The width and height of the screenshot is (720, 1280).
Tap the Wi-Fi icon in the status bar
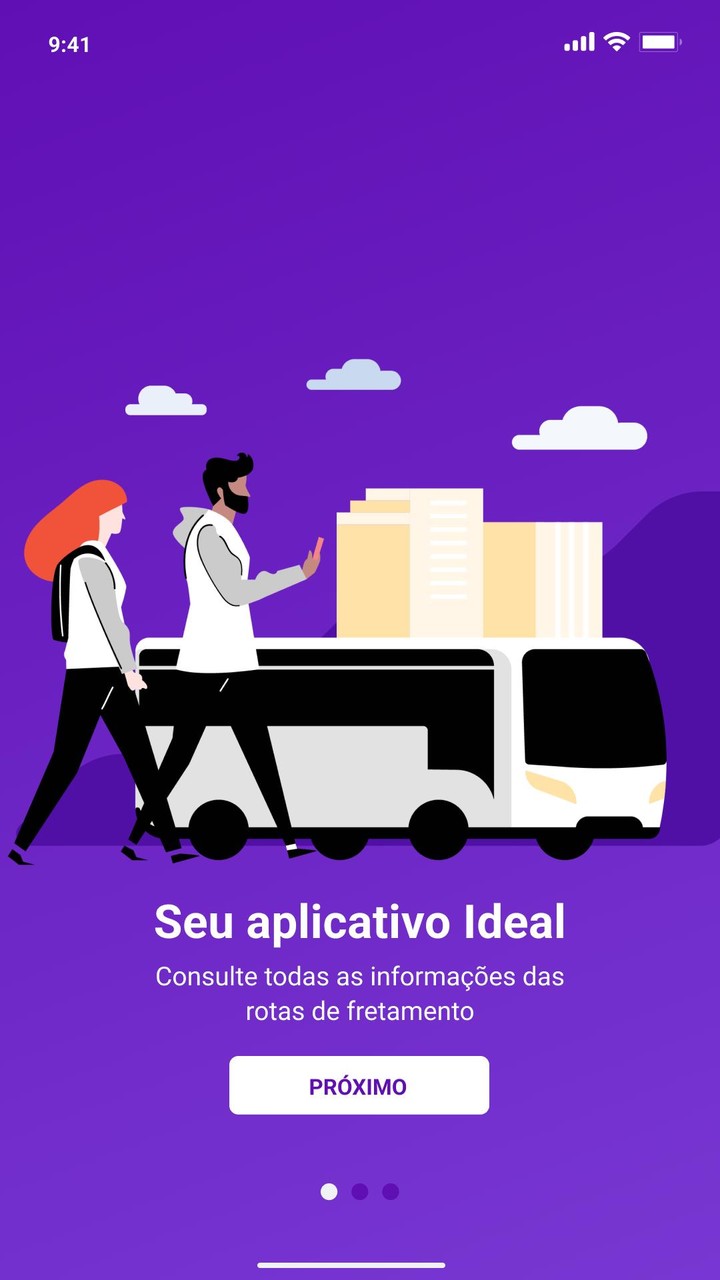point(617,44)
